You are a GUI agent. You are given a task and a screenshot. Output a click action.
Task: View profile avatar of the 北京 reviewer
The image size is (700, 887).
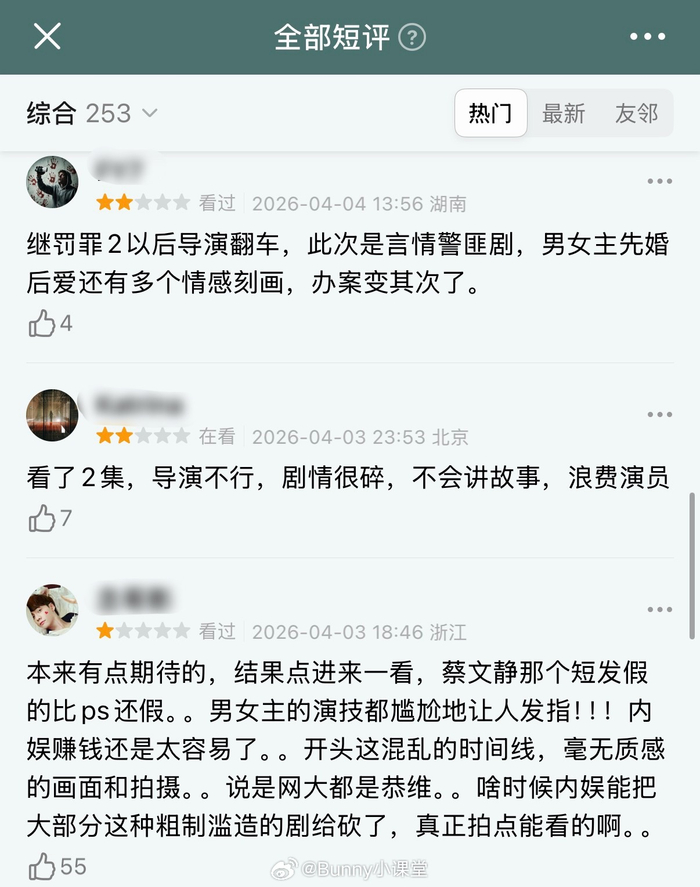coord(52,416)
